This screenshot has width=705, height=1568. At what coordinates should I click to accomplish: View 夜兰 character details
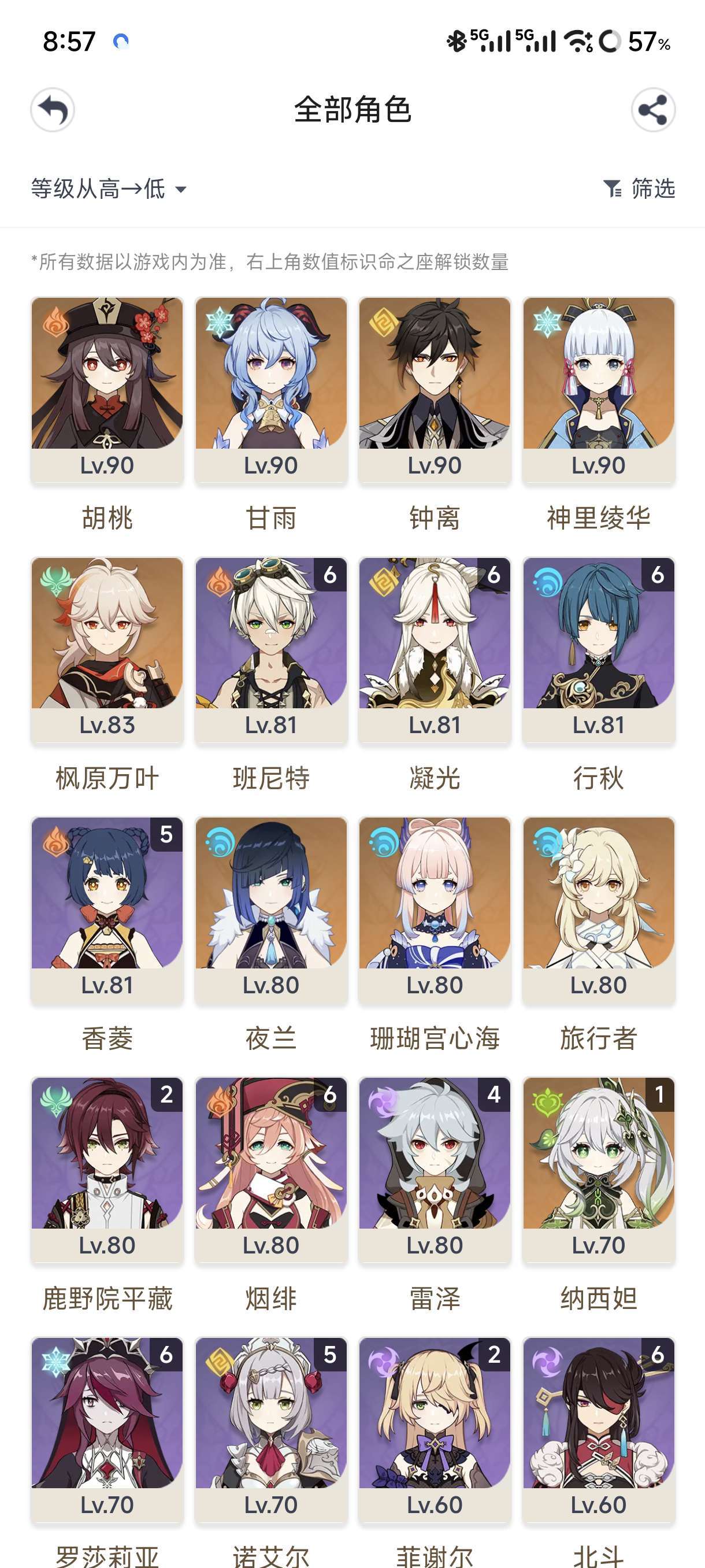point(270,909)
